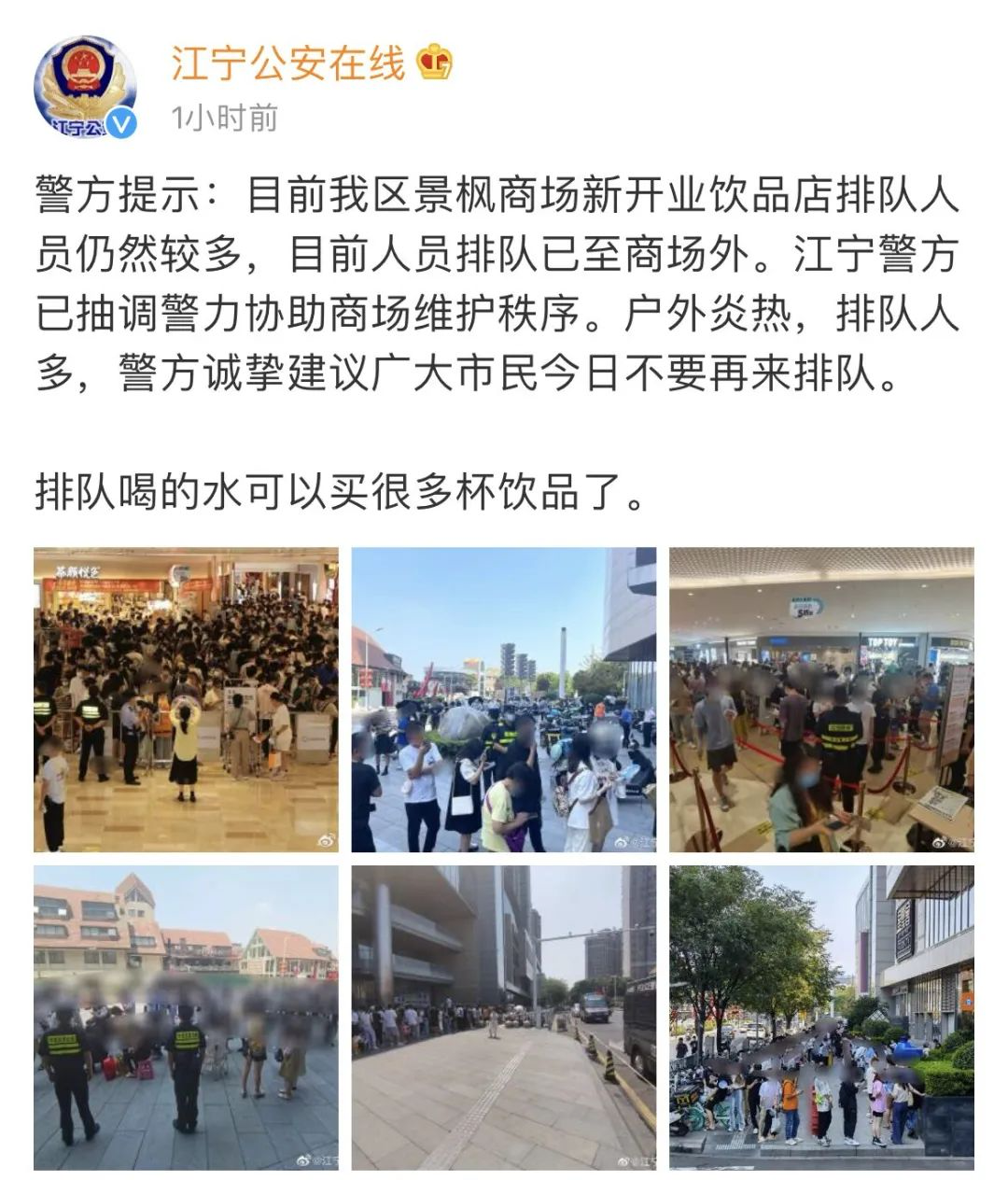
Task: View the photo with red-roofed buildings
Action: [186, 1017]
